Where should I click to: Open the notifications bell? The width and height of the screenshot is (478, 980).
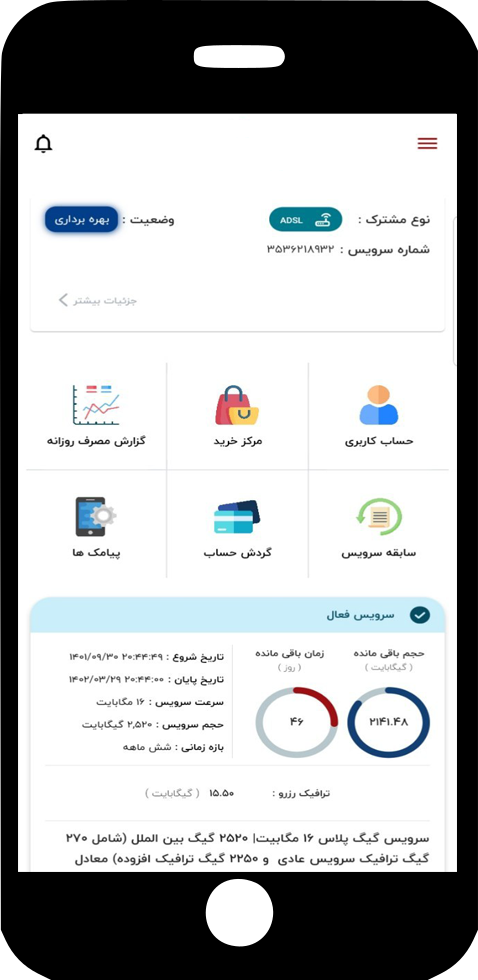tap(43, 144)
